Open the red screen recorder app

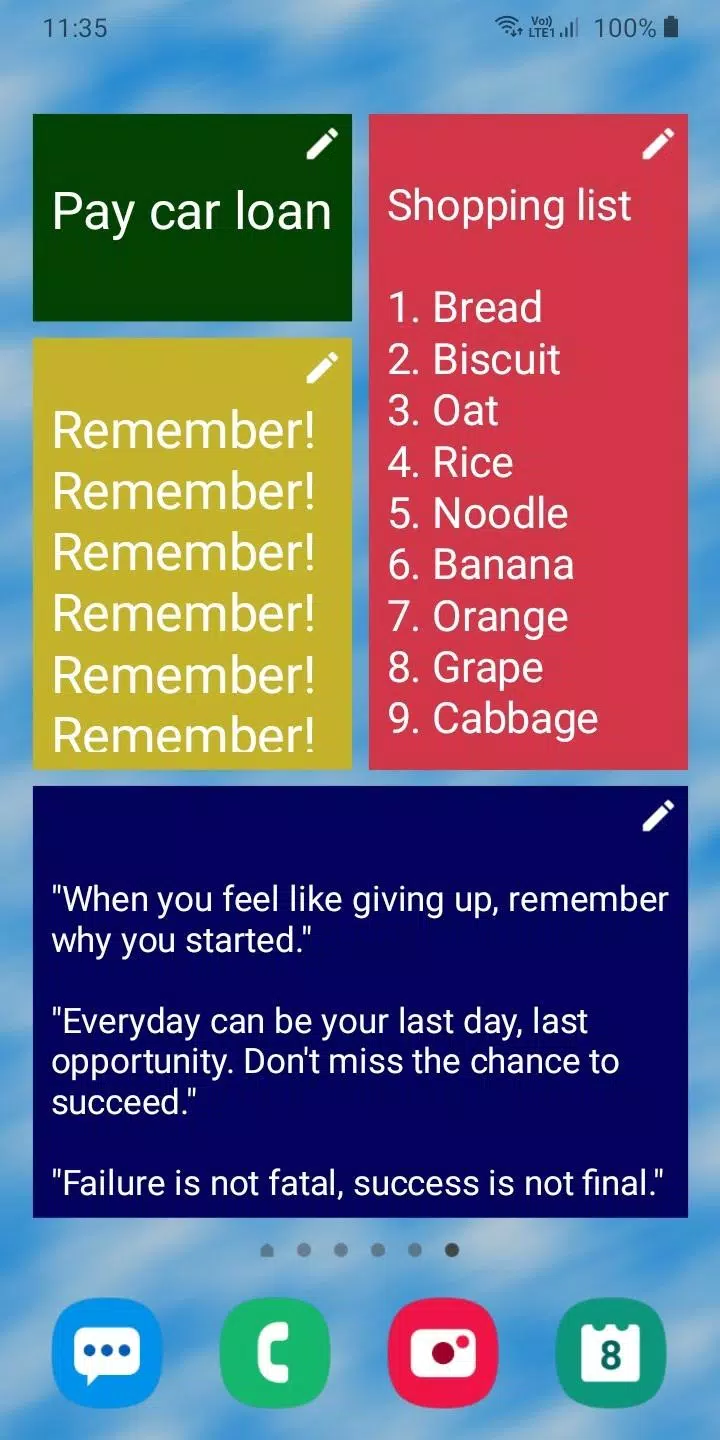tap(443, 1353)
